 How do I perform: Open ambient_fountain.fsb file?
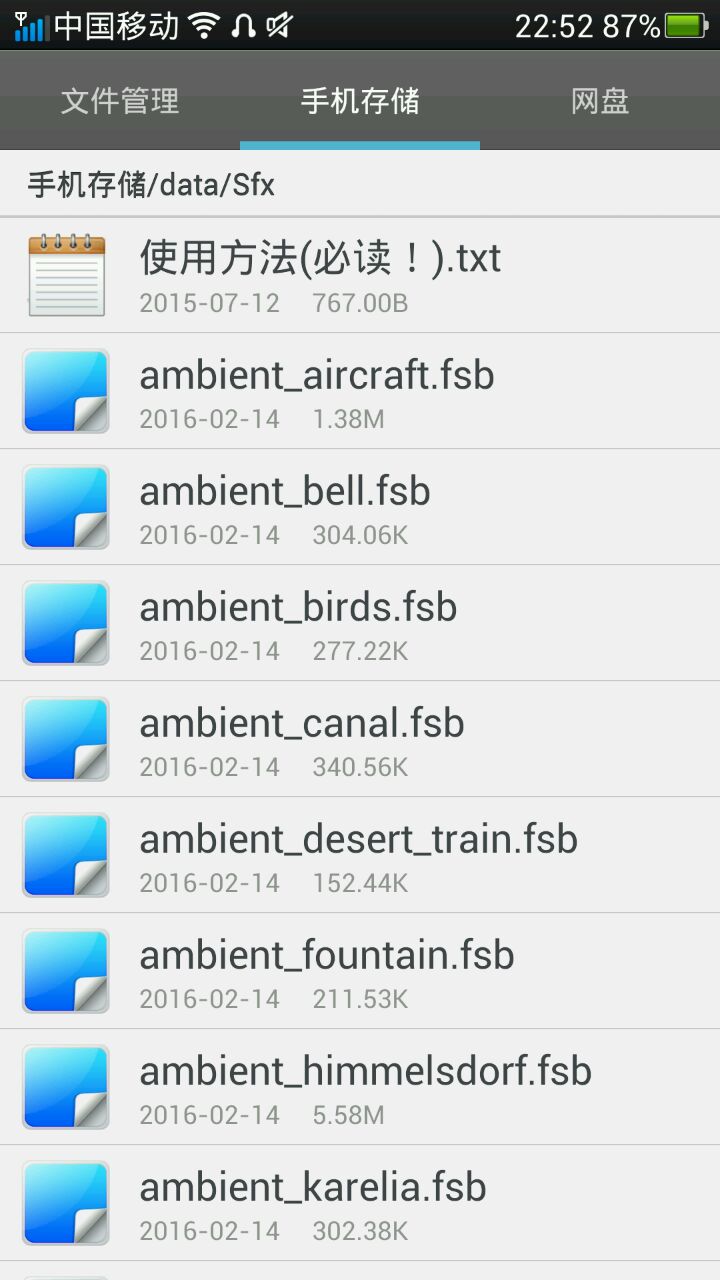(360, 971)
